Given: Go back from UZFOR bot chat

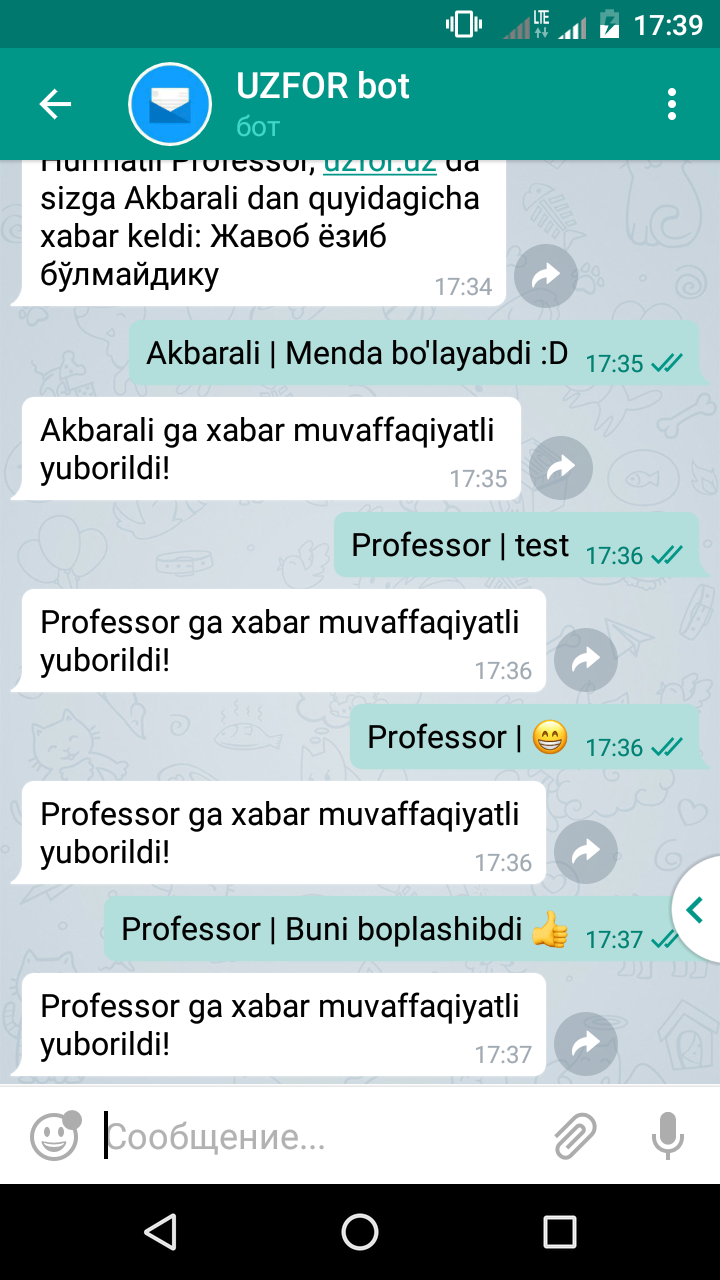Looking at the screenshot, I should pos(55,104).
